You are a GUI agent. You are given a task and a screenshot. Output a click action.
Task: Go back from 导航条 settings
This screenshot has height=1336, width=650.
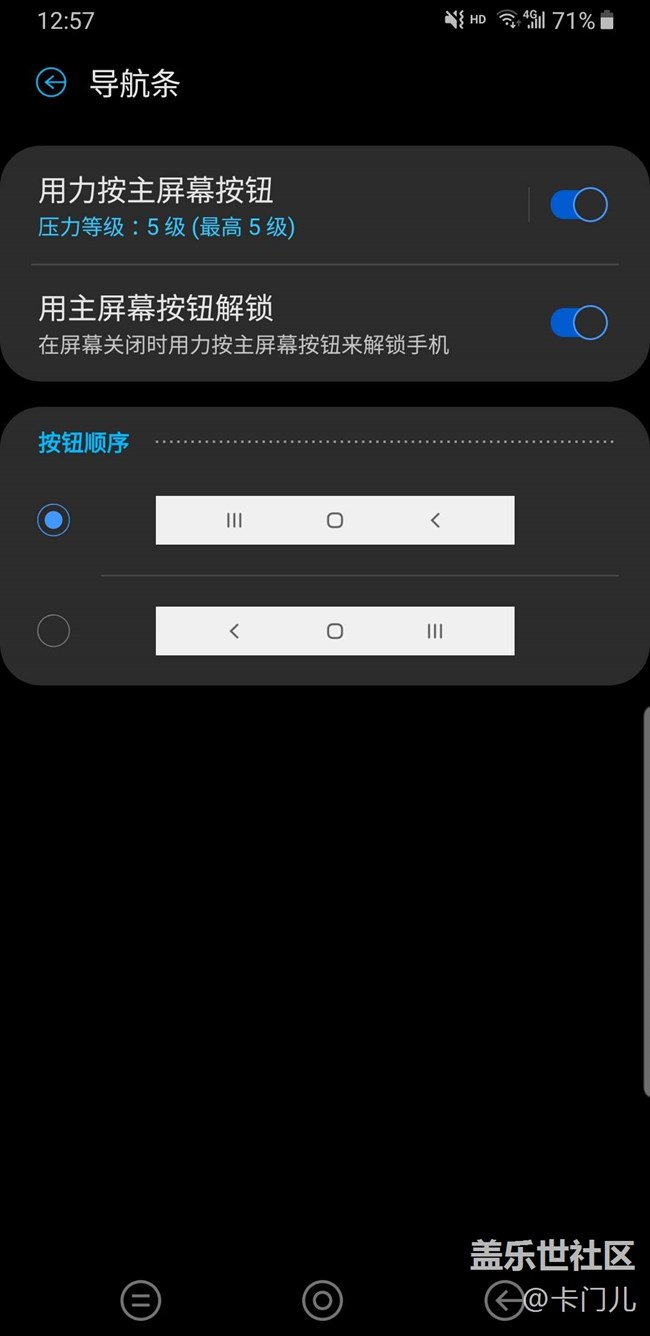pyautogui.click(x=51, y=82)
